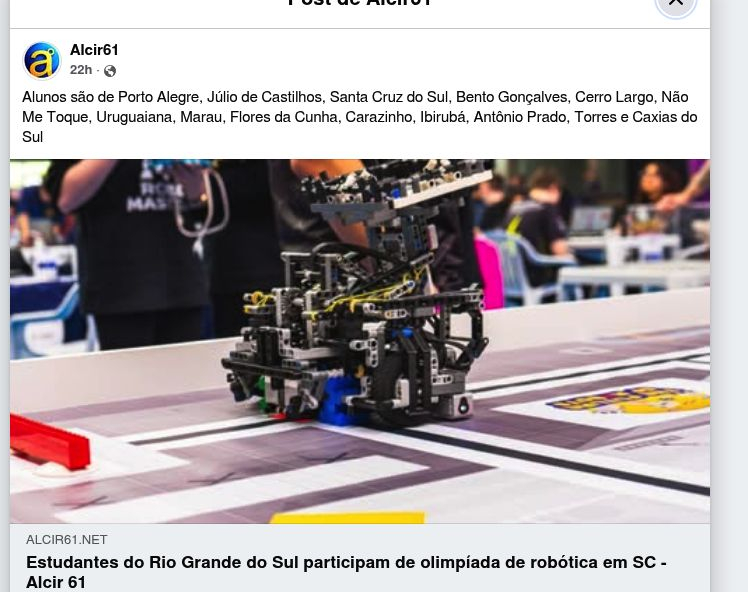The image size is (748, 592).
Task: Open the 22h post timestamp
Action: pos(81,70)
